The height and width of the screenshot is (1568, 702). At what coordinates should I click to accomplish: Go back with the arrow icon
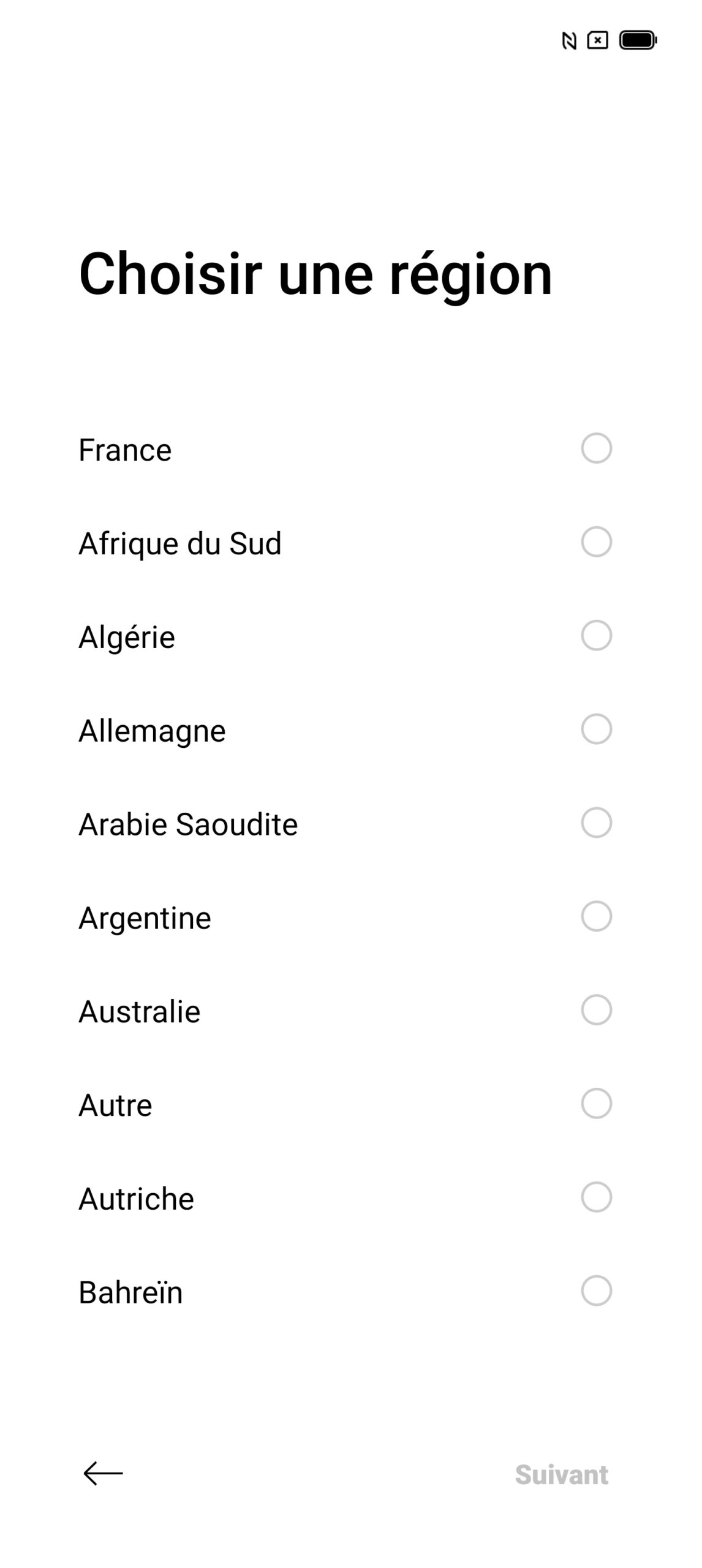(x=103, y=1474)
